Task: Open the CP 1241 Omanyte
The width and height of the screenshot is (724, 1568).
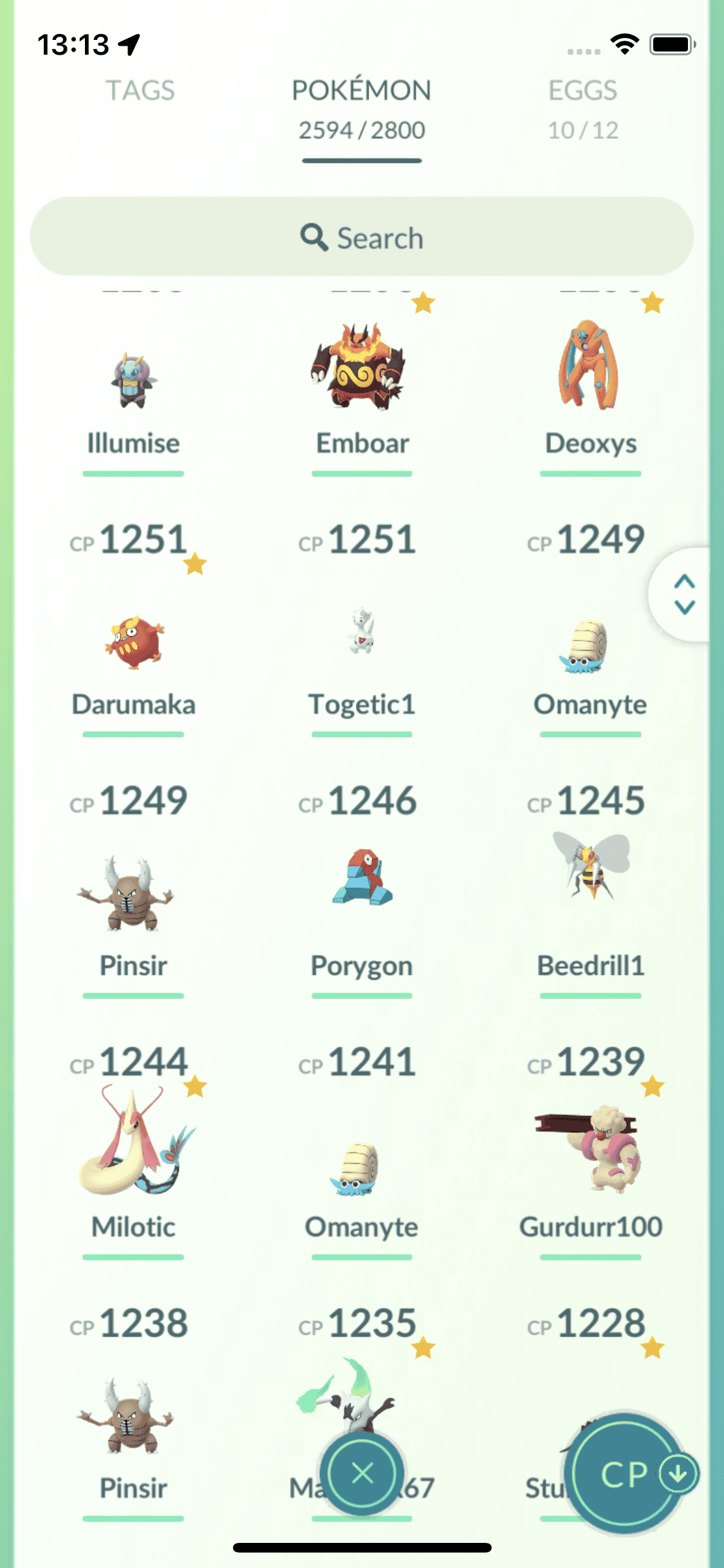Action: pos(362,1168)
